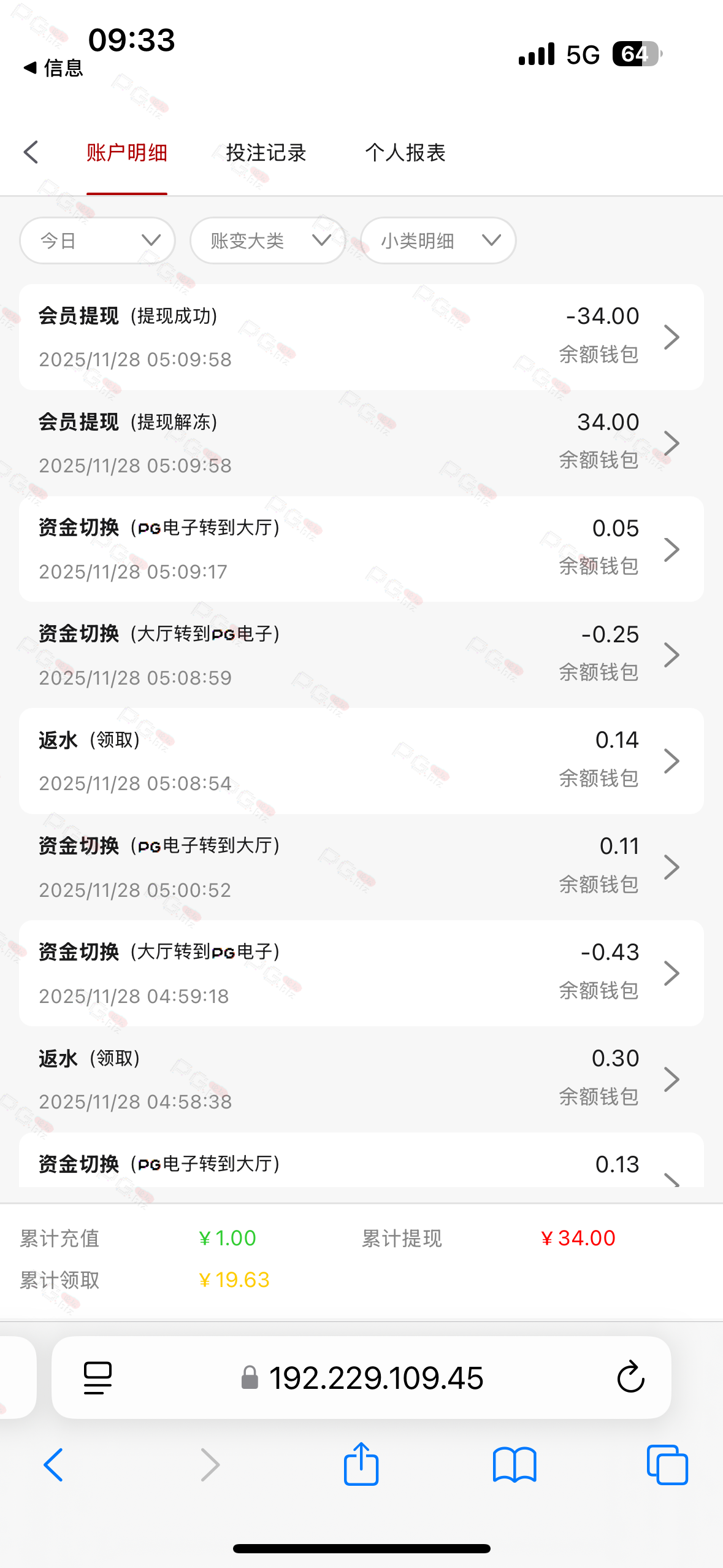This screenshot has height=1568, width=723.
Task: Open the 账变大类 filter dropdown
Action: (x=268, y=240)
